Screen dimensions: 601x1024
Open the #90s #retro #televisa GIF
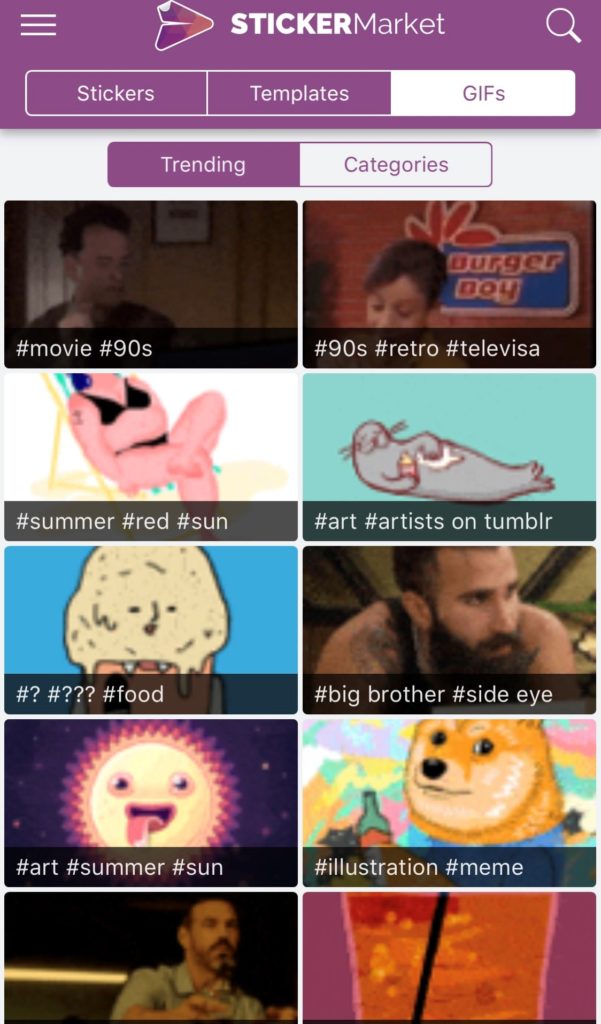(449, 284)
